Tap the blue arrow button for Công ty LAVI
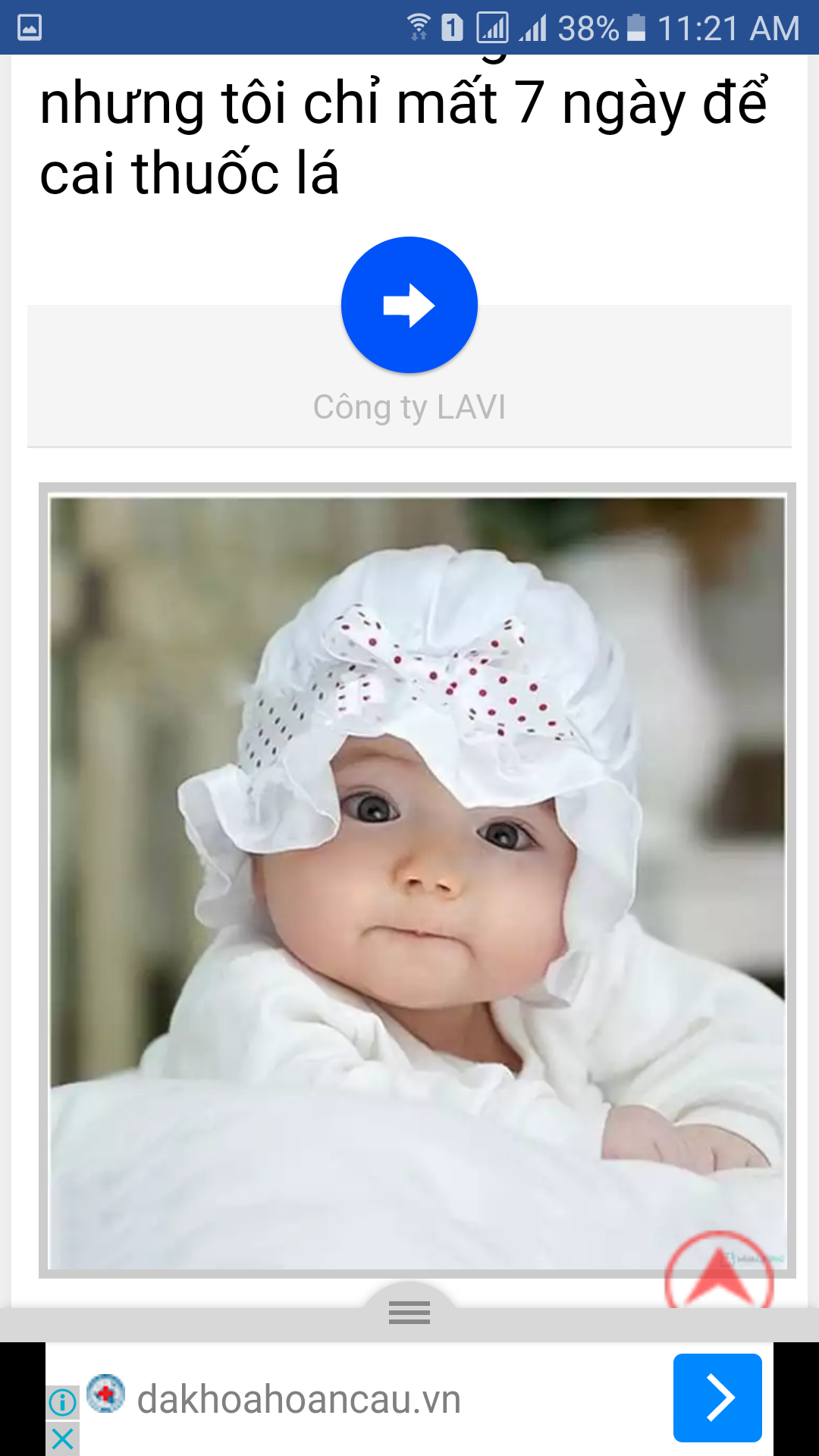819x1456 pixels. (409, 305)
